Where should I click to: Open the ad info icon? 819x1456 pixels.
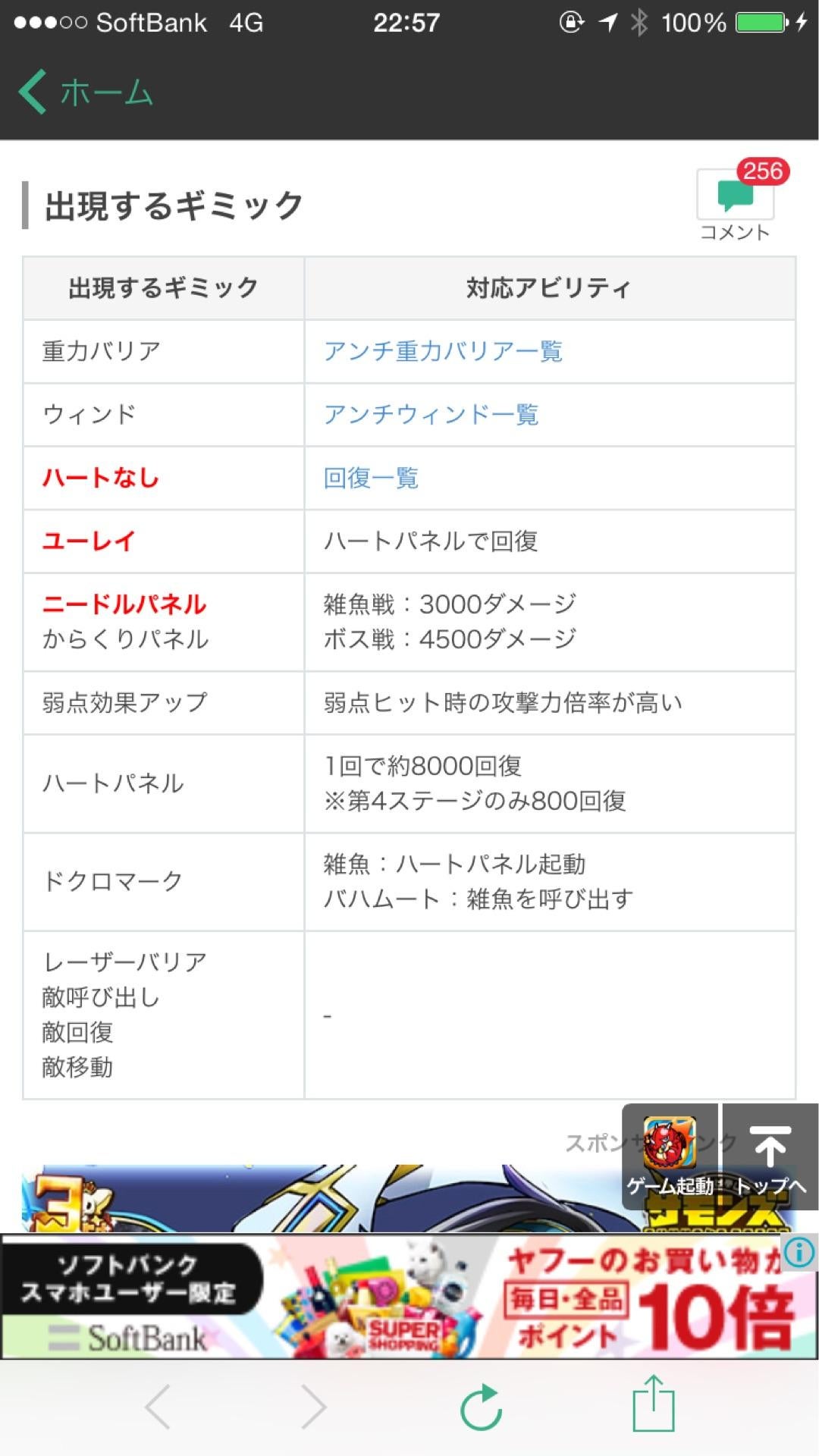click(799, 1252)
